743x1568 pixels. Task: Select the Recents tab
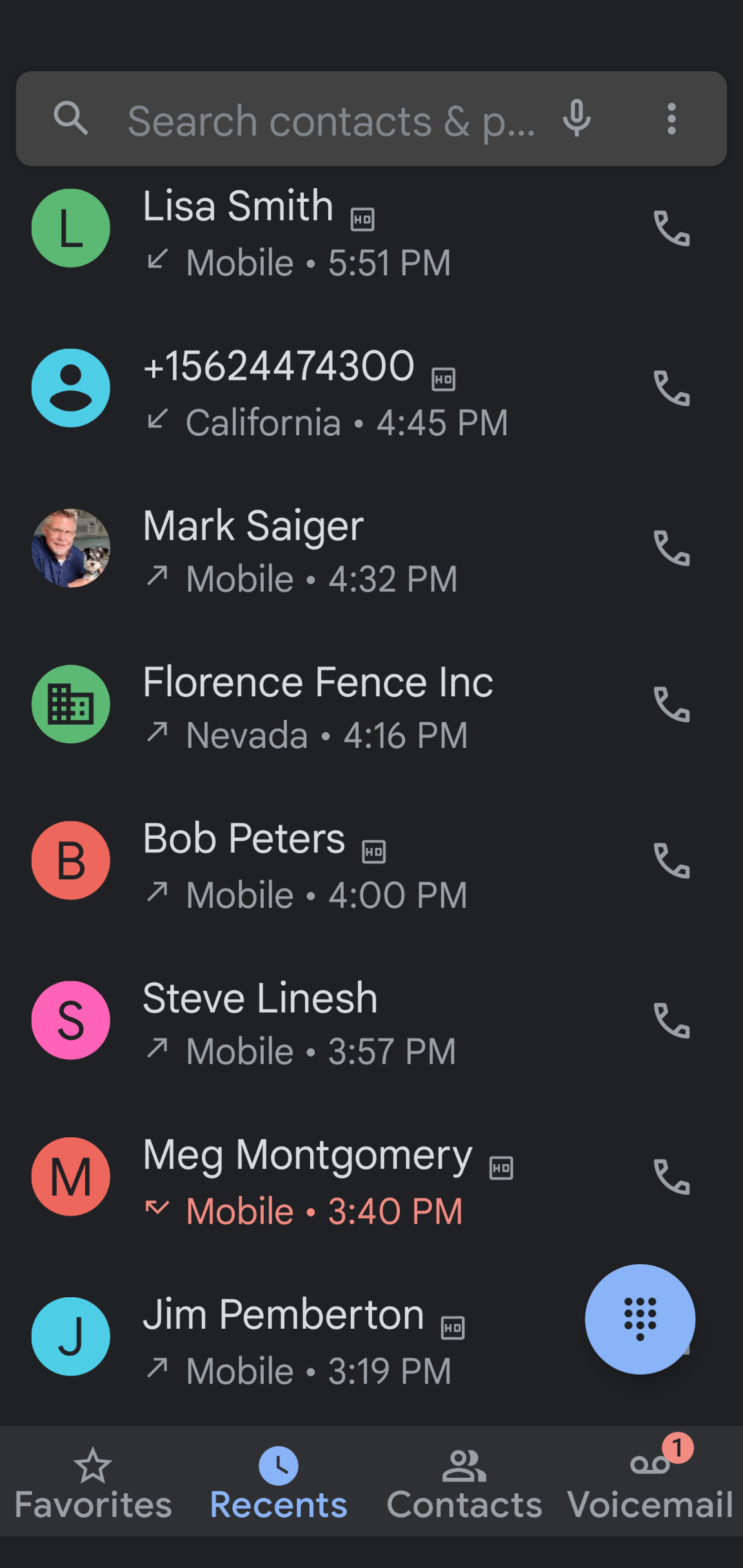[x=279, y=1484]
